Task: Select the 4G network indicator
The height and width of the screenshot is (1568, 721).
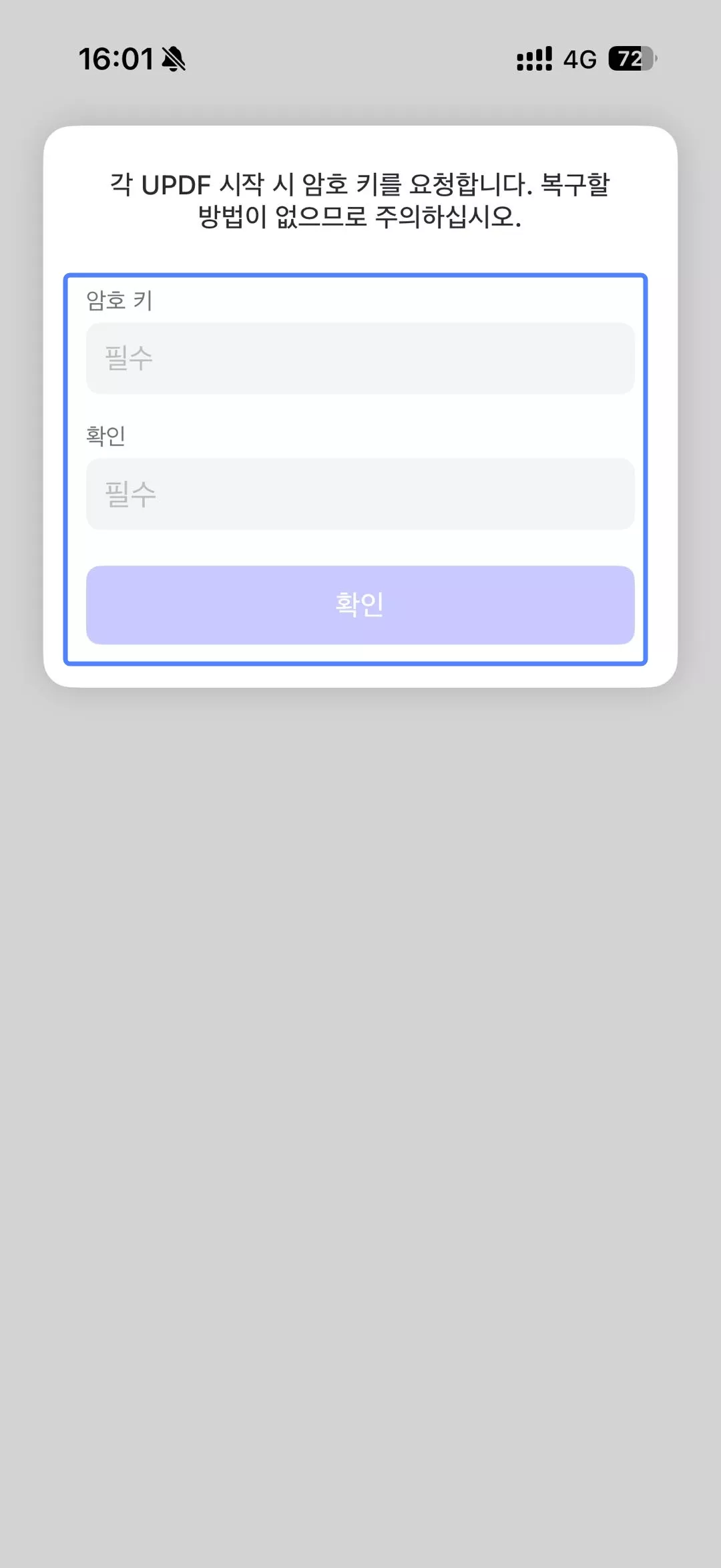Action: click(x=579, y=60)
